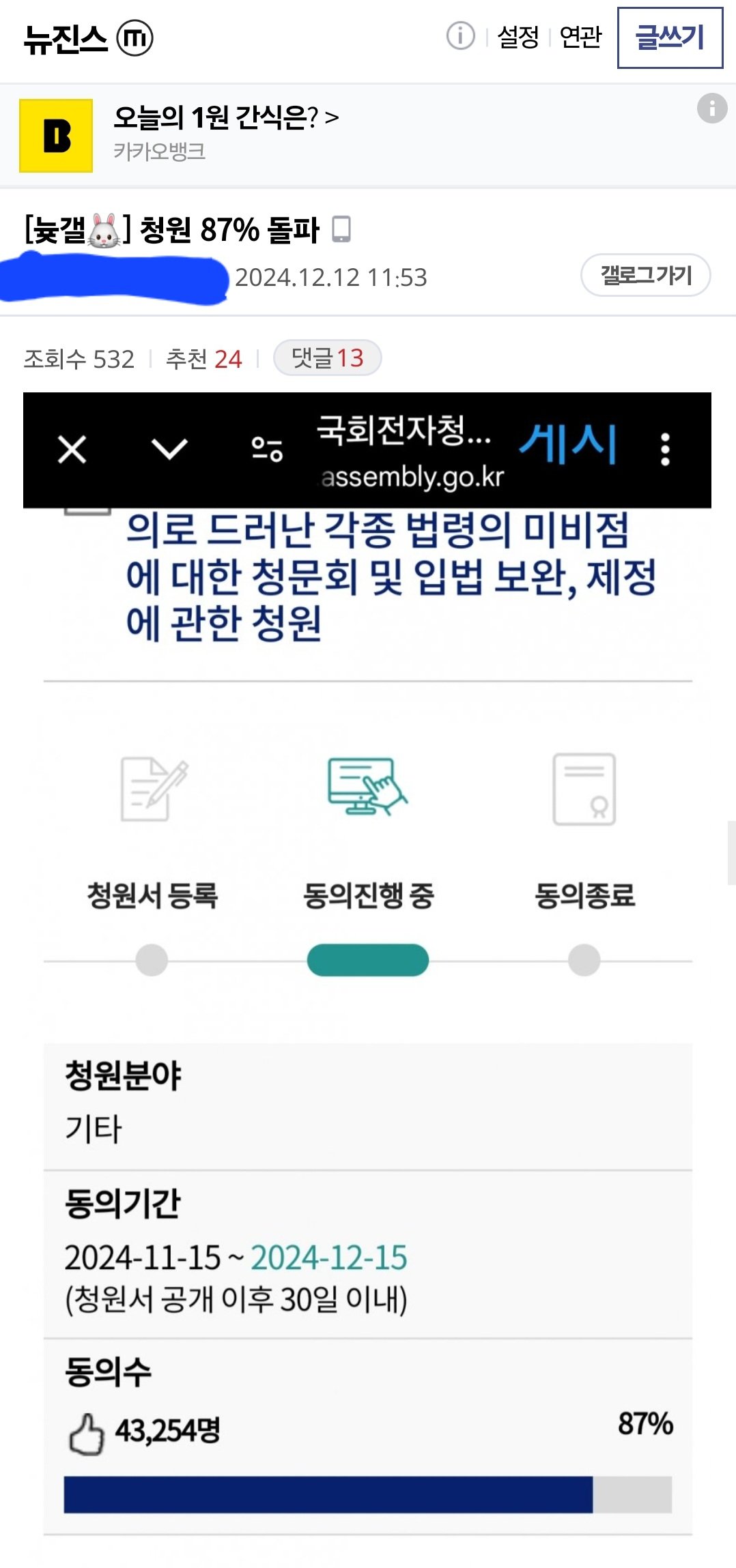Tap the 글쓰기 write button

[670, 38]
